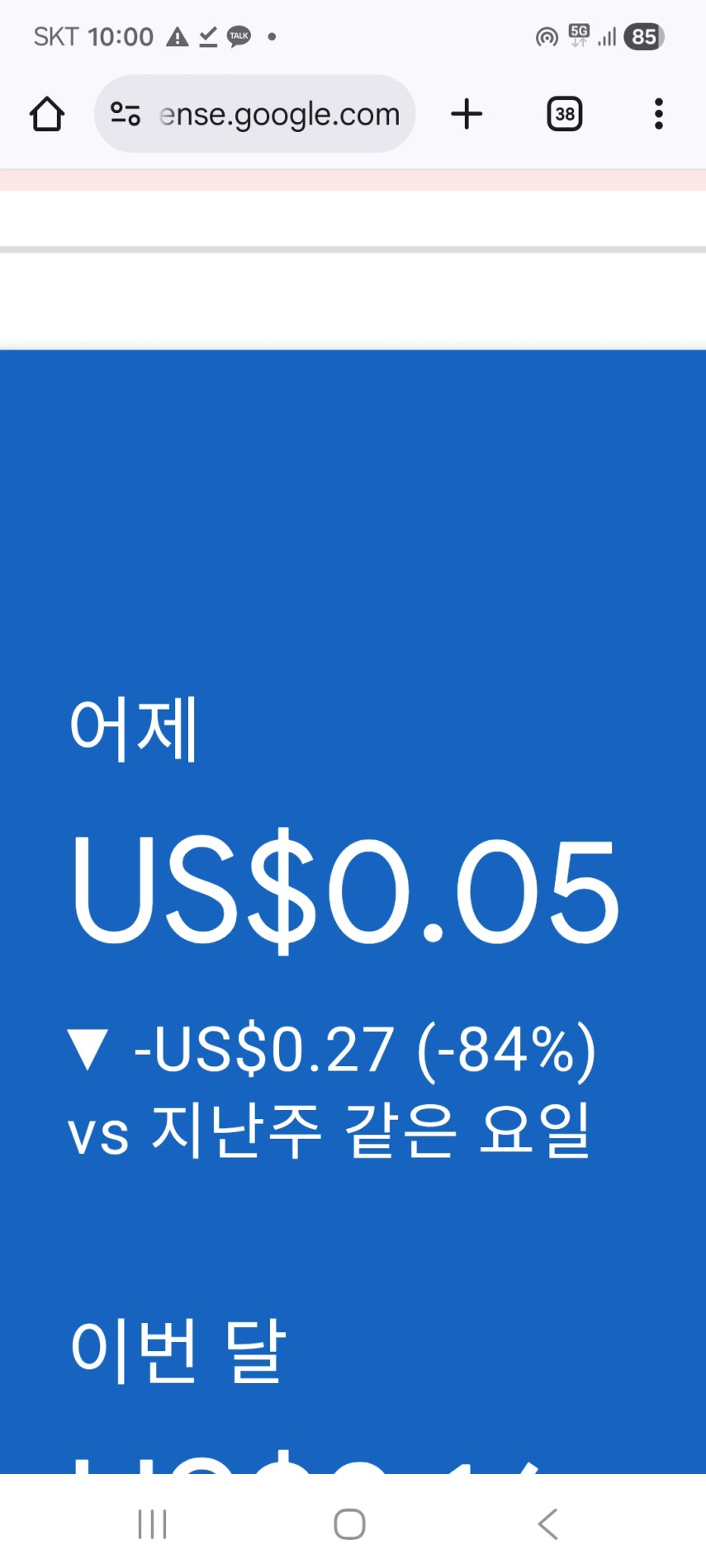Viewport: 706px width, 1568px height.
Task: Go to the browser home page
Action: 47,115
